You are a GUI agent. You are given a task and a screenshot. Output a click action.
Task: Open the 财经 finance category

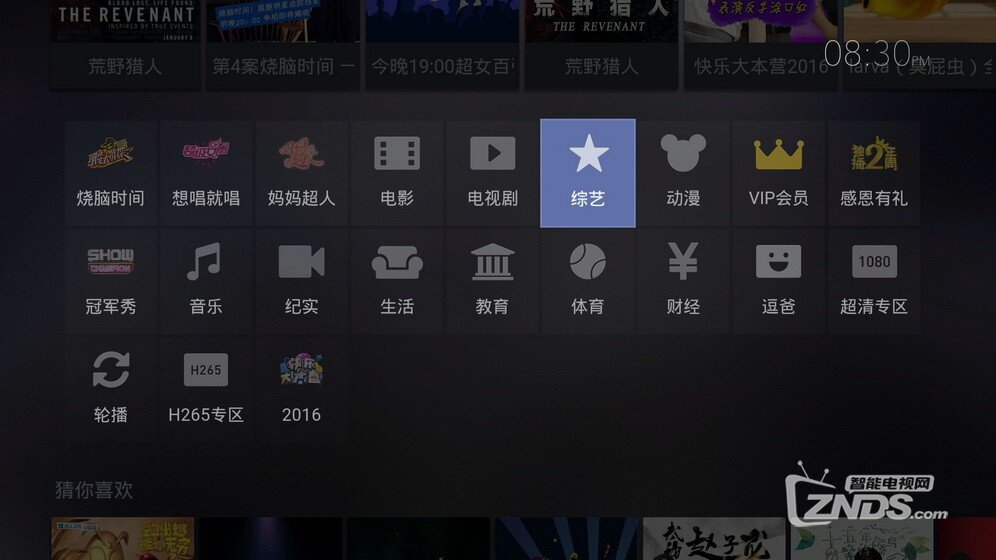tap(683, 282)
